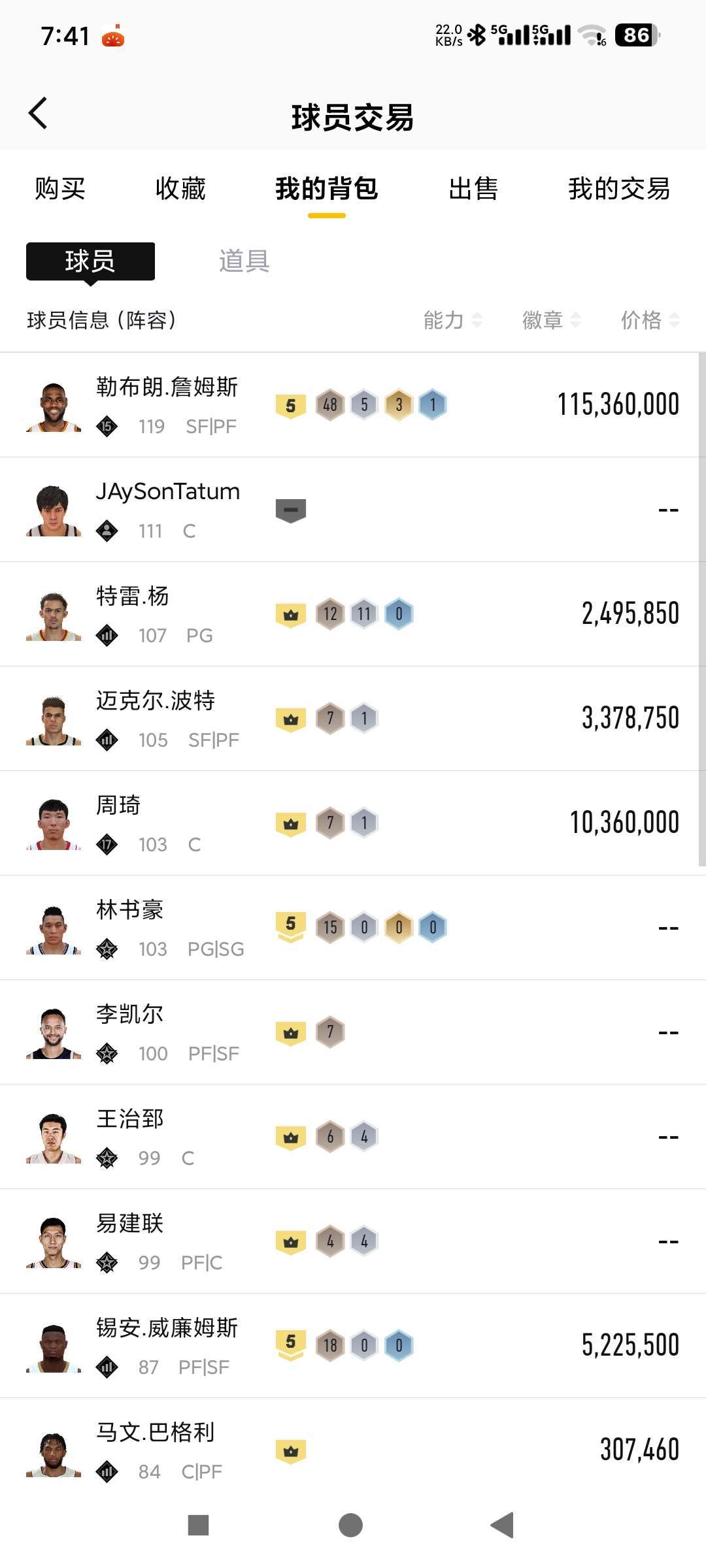Tap the system home button

click(x=350, y=1526)
